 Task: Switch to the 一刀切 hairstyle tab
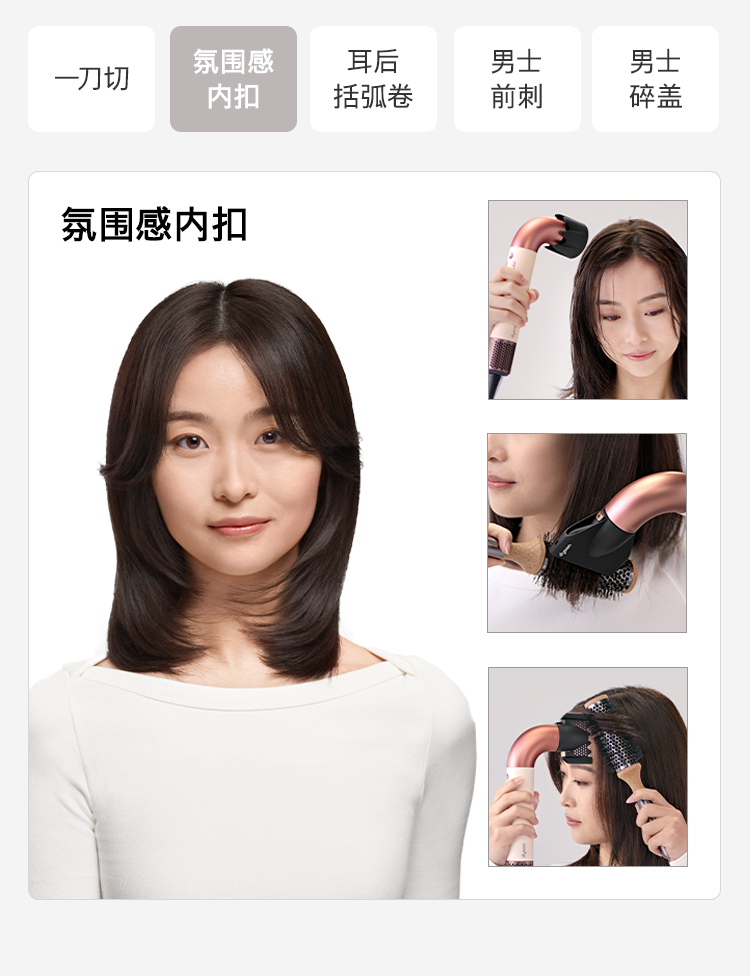(91, 79)
